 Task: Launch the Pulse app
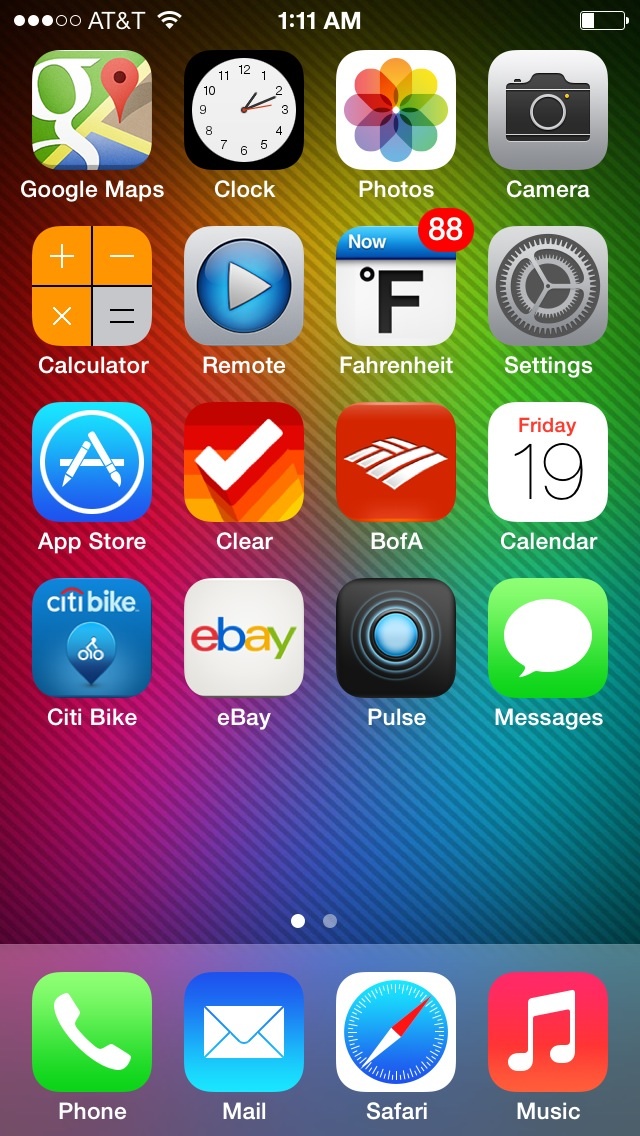(396, 638)
